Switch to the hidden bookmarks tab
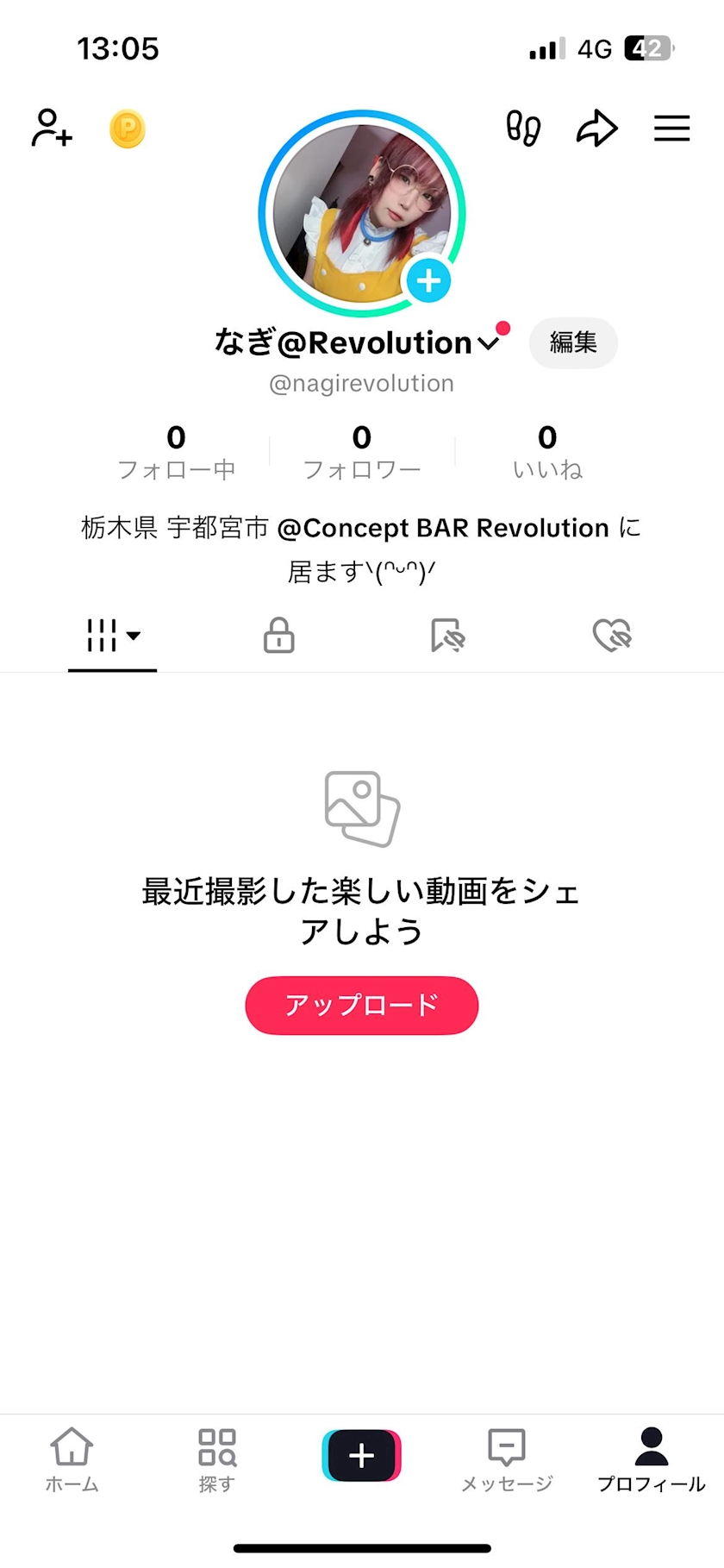Viewport: 724px width, 1568px height. (446, 636)
